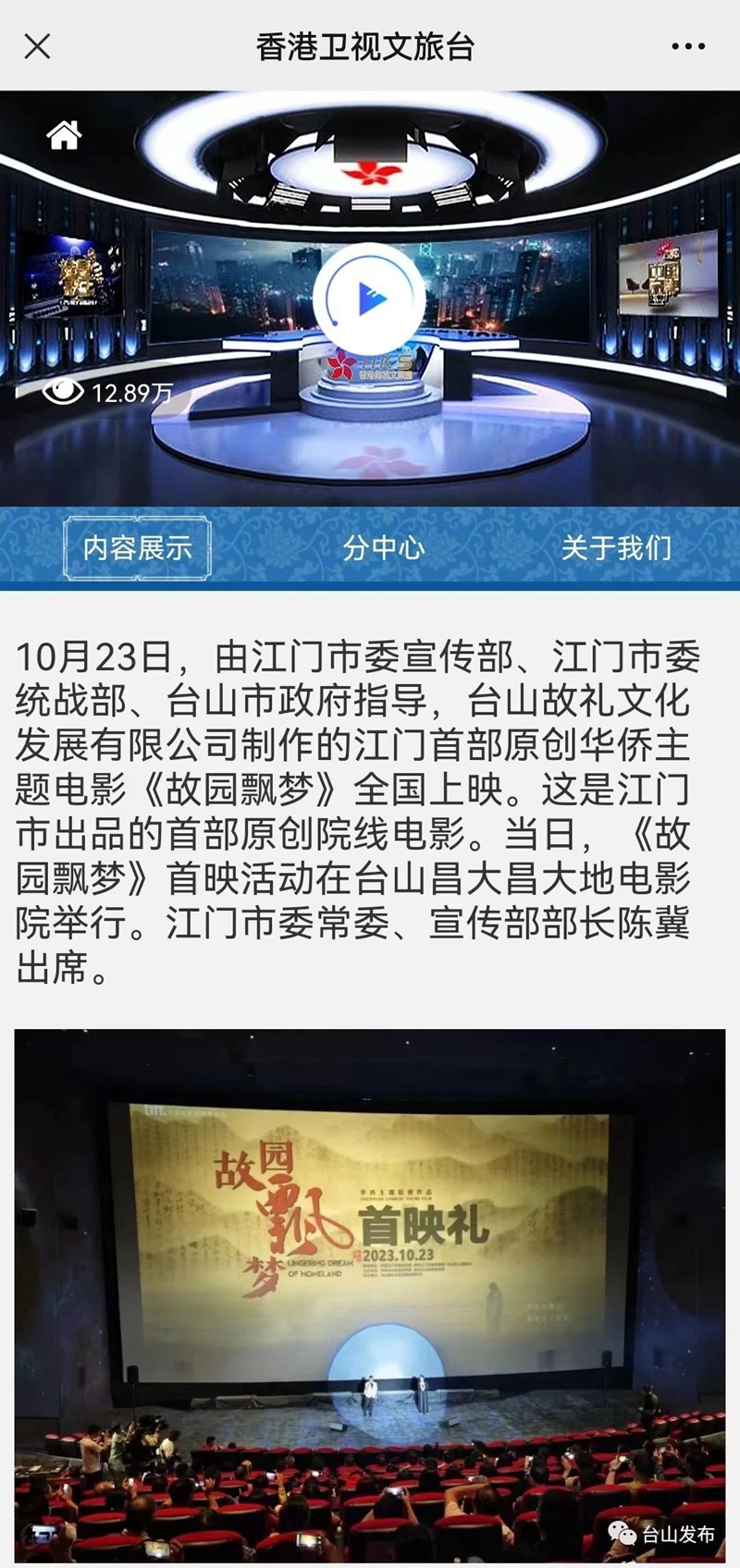
Task: Play the studio video
Action: coord(370,300)
